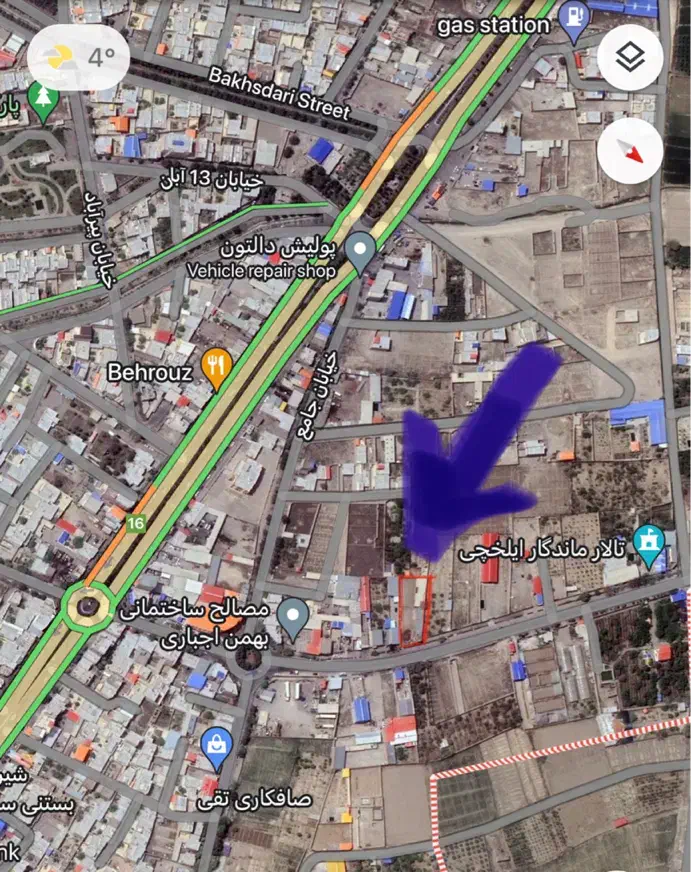Open the map layers button
The height and width of the screenshot is (872, 691).
(629, 58)
